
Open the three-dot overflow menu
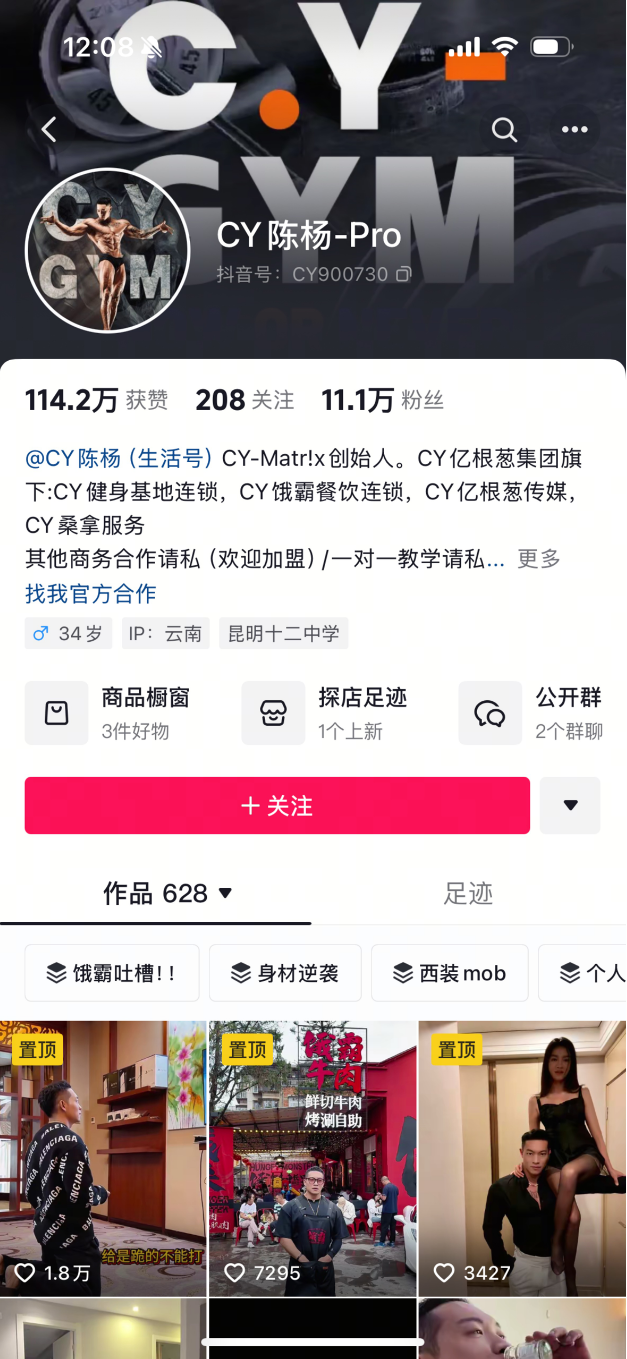click(574, 129)
